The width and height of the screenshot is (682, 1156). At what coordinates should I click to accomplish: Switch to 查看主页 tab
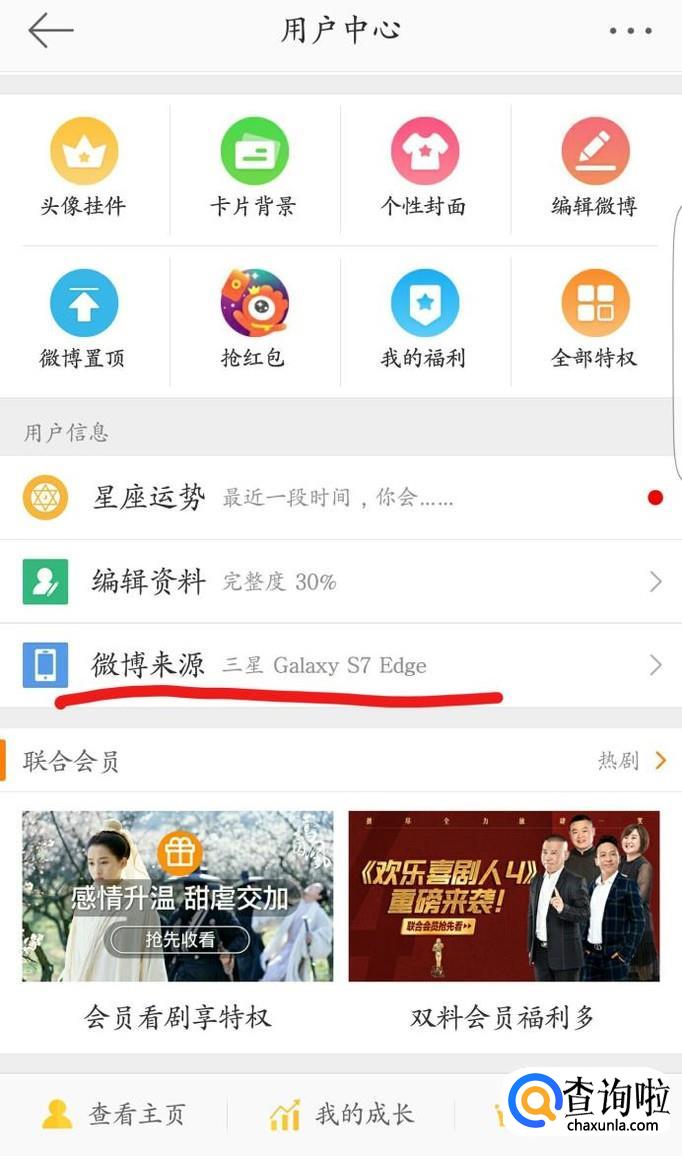114,1114
